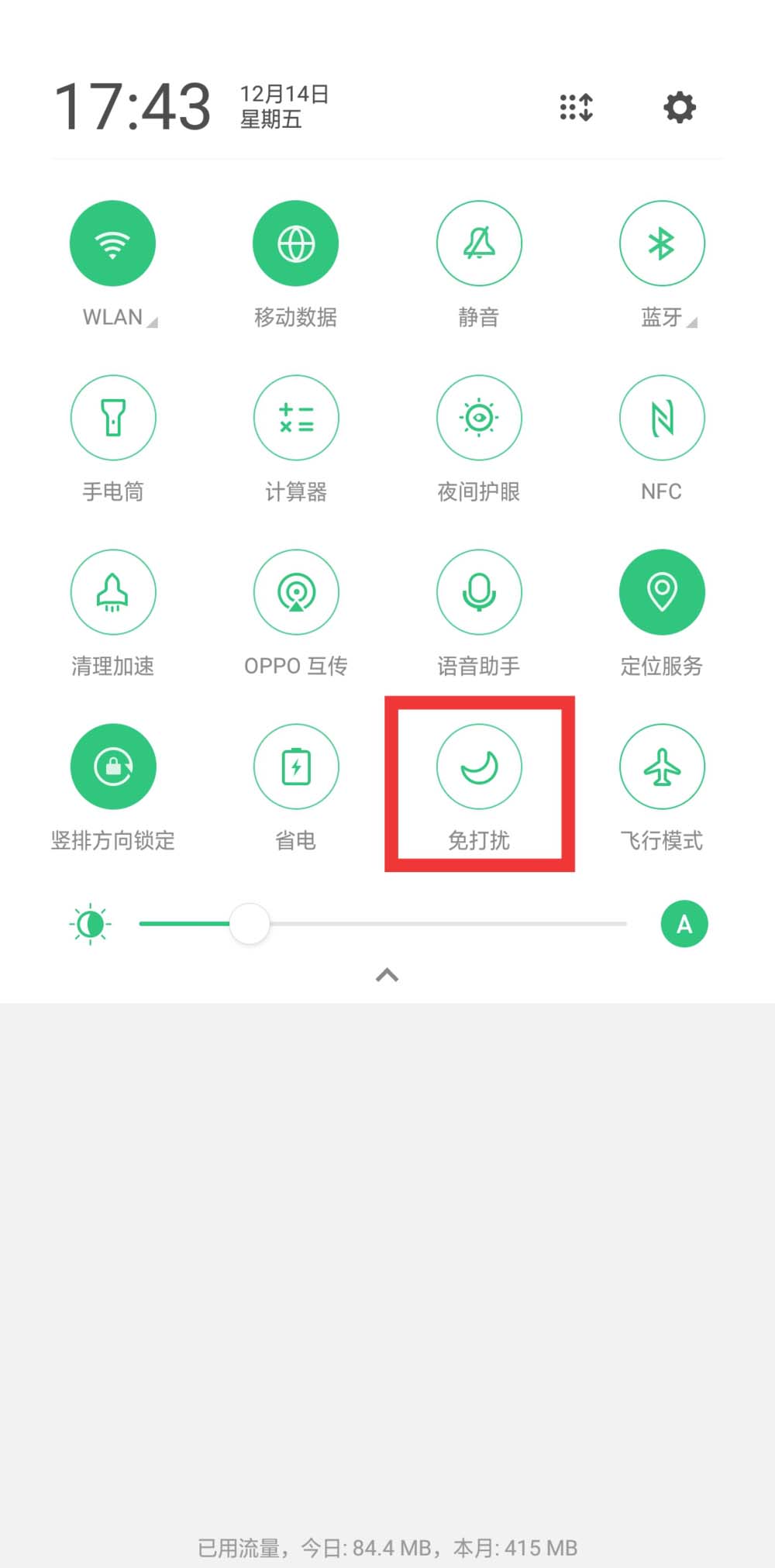Screen dimensions: 775x1568
Task: Toggle NFC on
Action: pyautogui.click(x=662, y=418)
